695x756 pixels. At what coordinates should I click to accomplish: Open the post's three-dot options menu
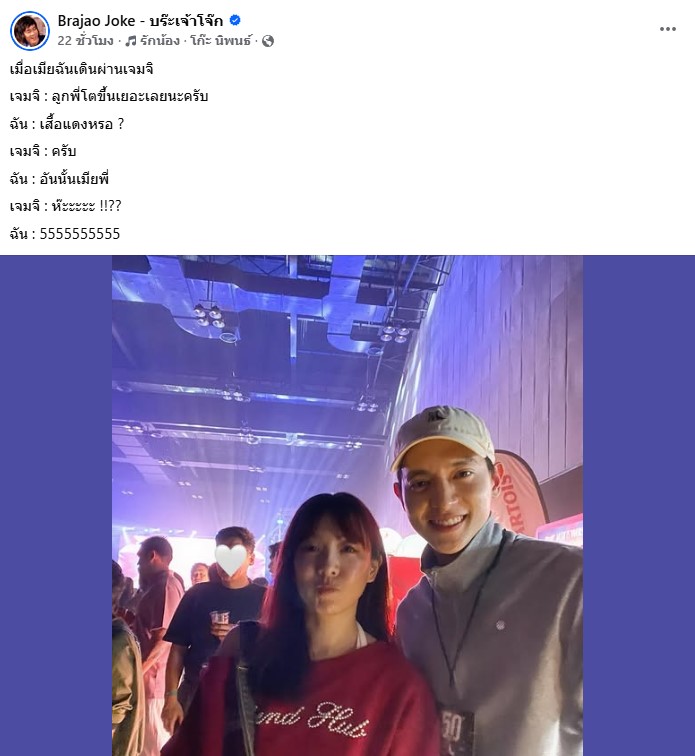click(x=667, y=30)
